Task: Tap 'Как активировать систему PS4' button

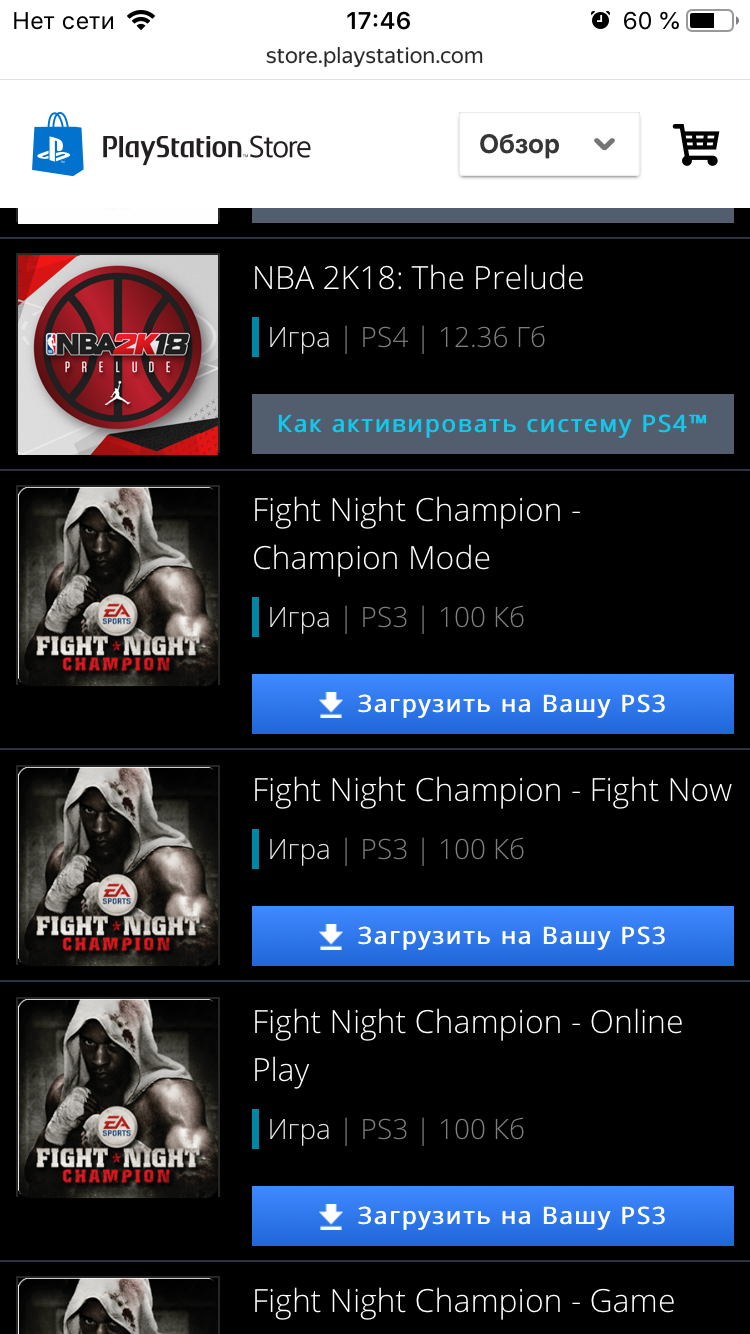Action: (x=493, y=424)
